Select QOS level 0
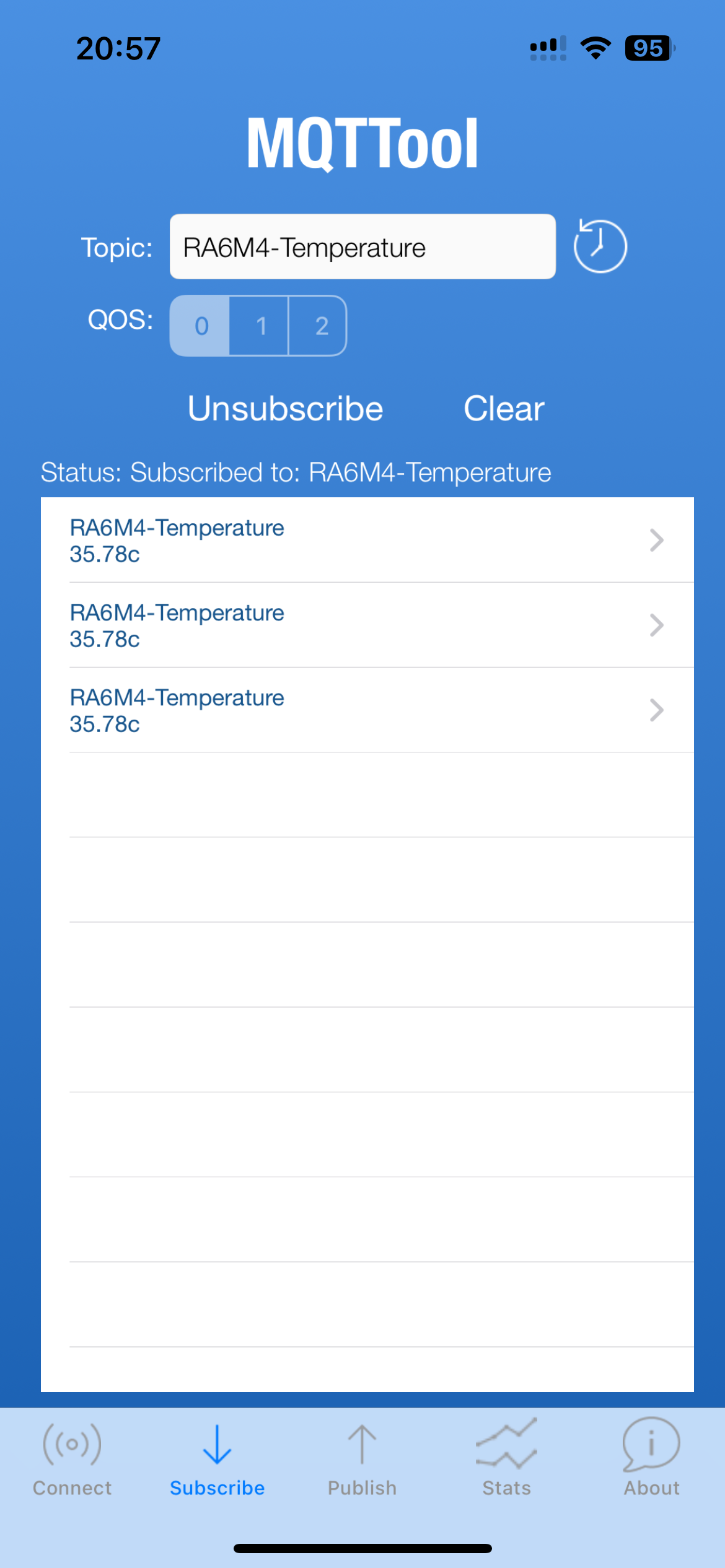This screenshot has width=725, height=1568. (x=200, y=326)
